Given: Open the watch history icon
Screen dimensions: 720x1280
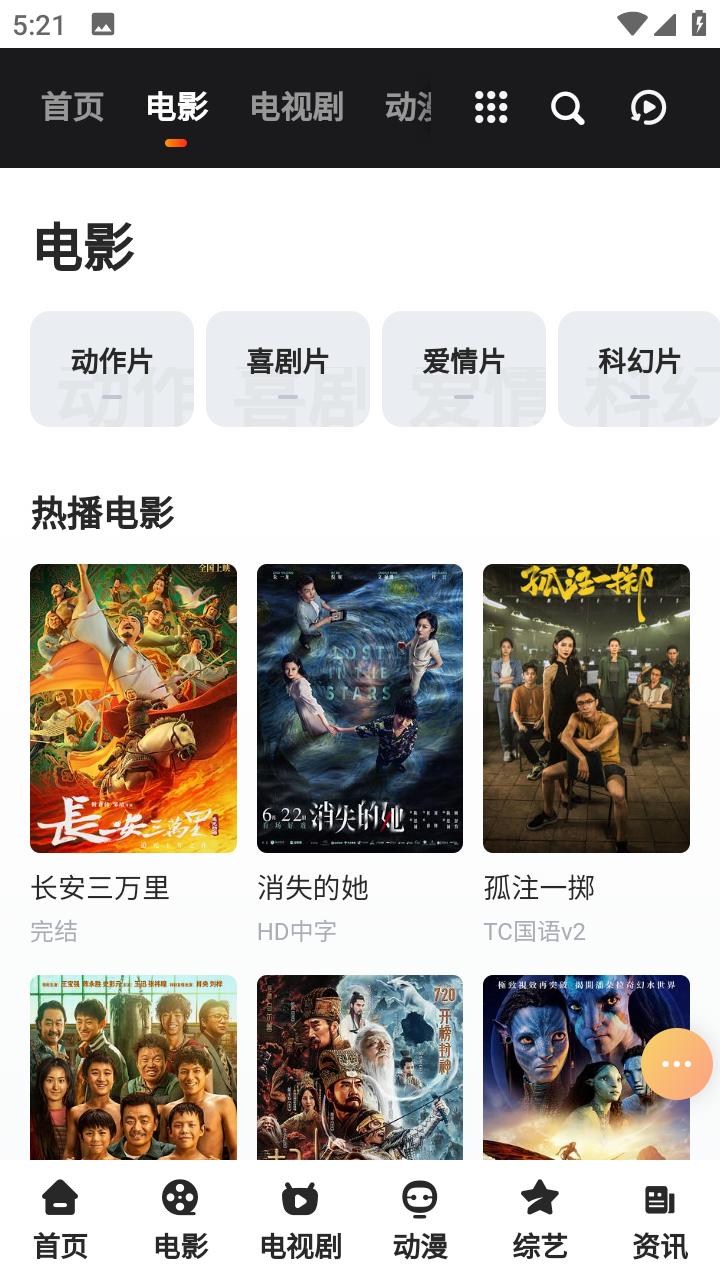Looking at the screenshot, I should click(x=648, y=107).
